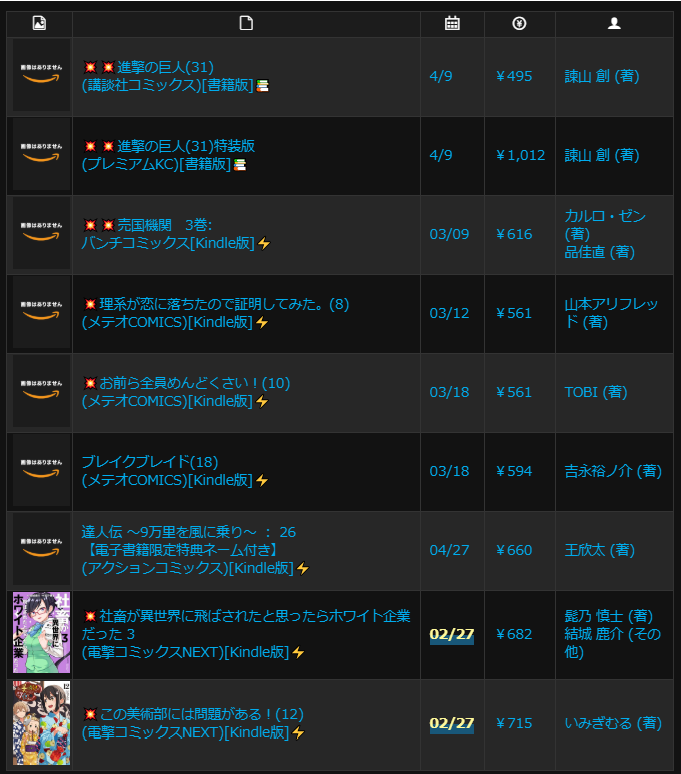The width and height of the screenshot is (681, 774).
Task: Open cover image of 社畜が異世界に飛ばされた 3
Action: pos(41,633)
